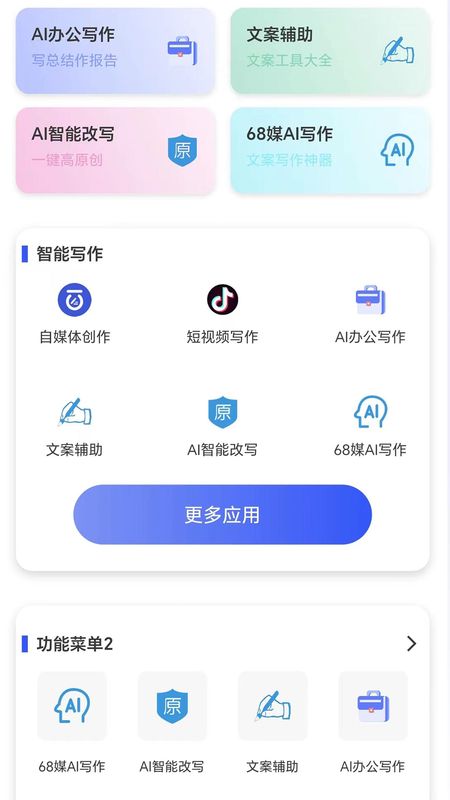Select 短视频写作 in 智能写作
450x800 pixels.
[222, 314]
